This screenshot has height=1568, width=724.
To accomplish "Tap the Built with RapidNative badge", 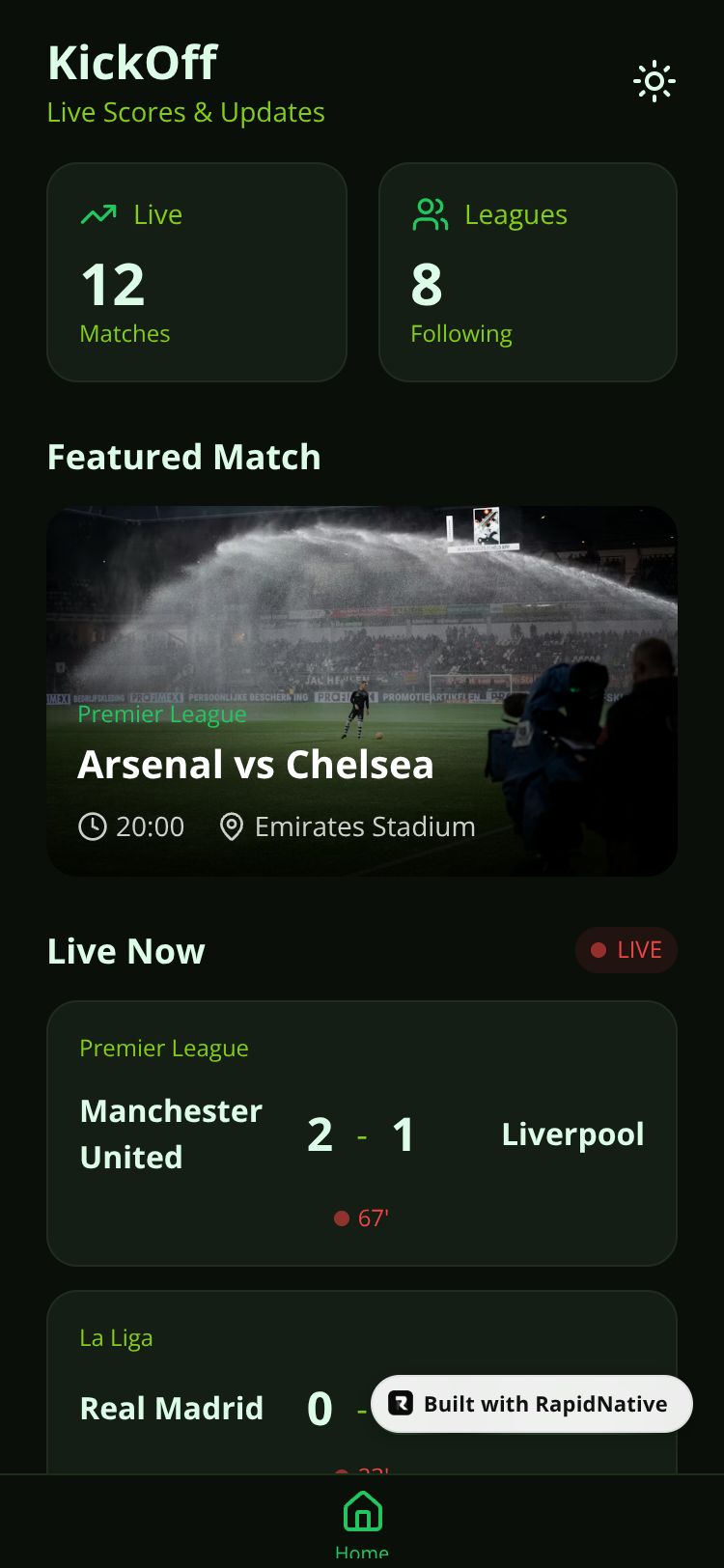I will (x=532, y=1404).
